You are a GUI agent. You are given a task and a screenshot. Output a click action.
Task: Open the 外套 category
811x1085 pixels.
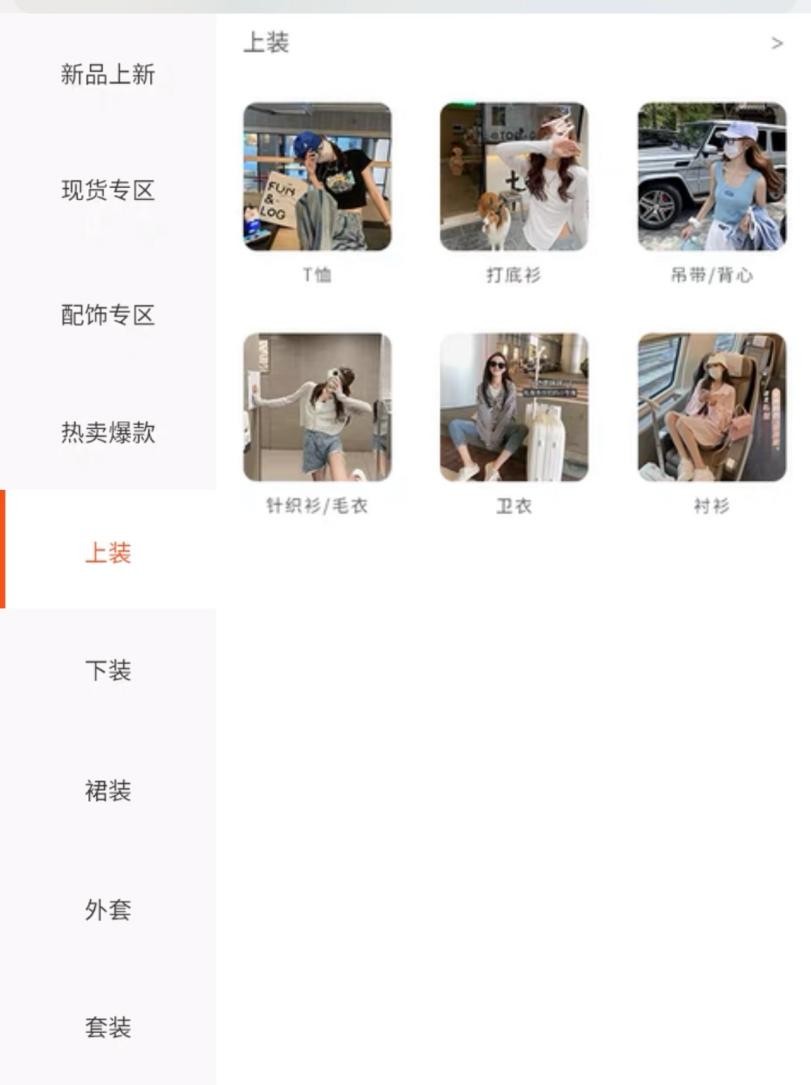[x=108, y=910]
